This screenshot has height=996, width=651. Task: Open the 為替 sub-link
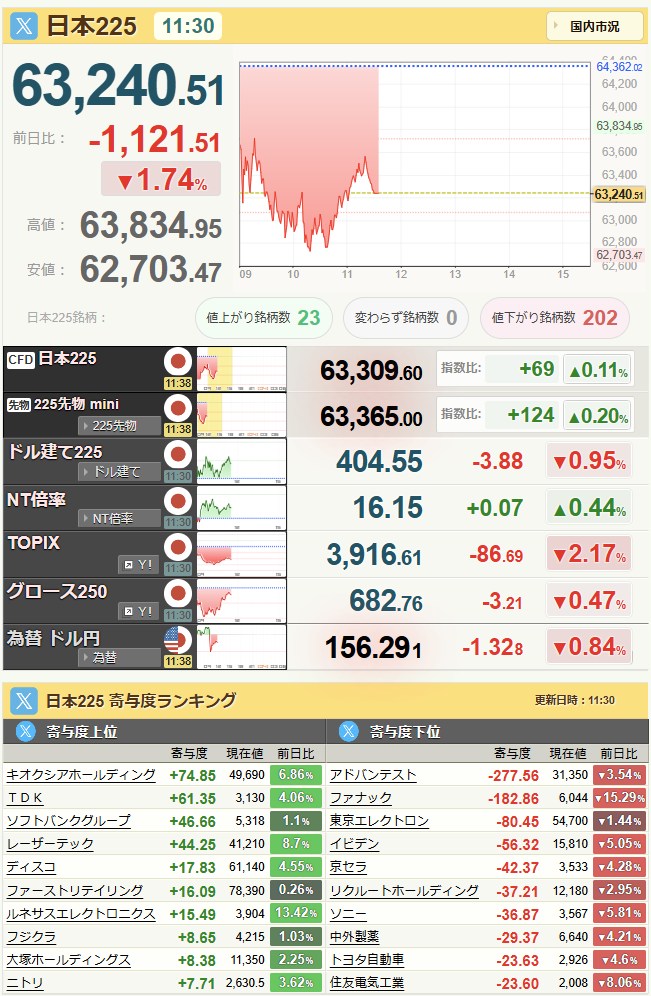point(119,657)
